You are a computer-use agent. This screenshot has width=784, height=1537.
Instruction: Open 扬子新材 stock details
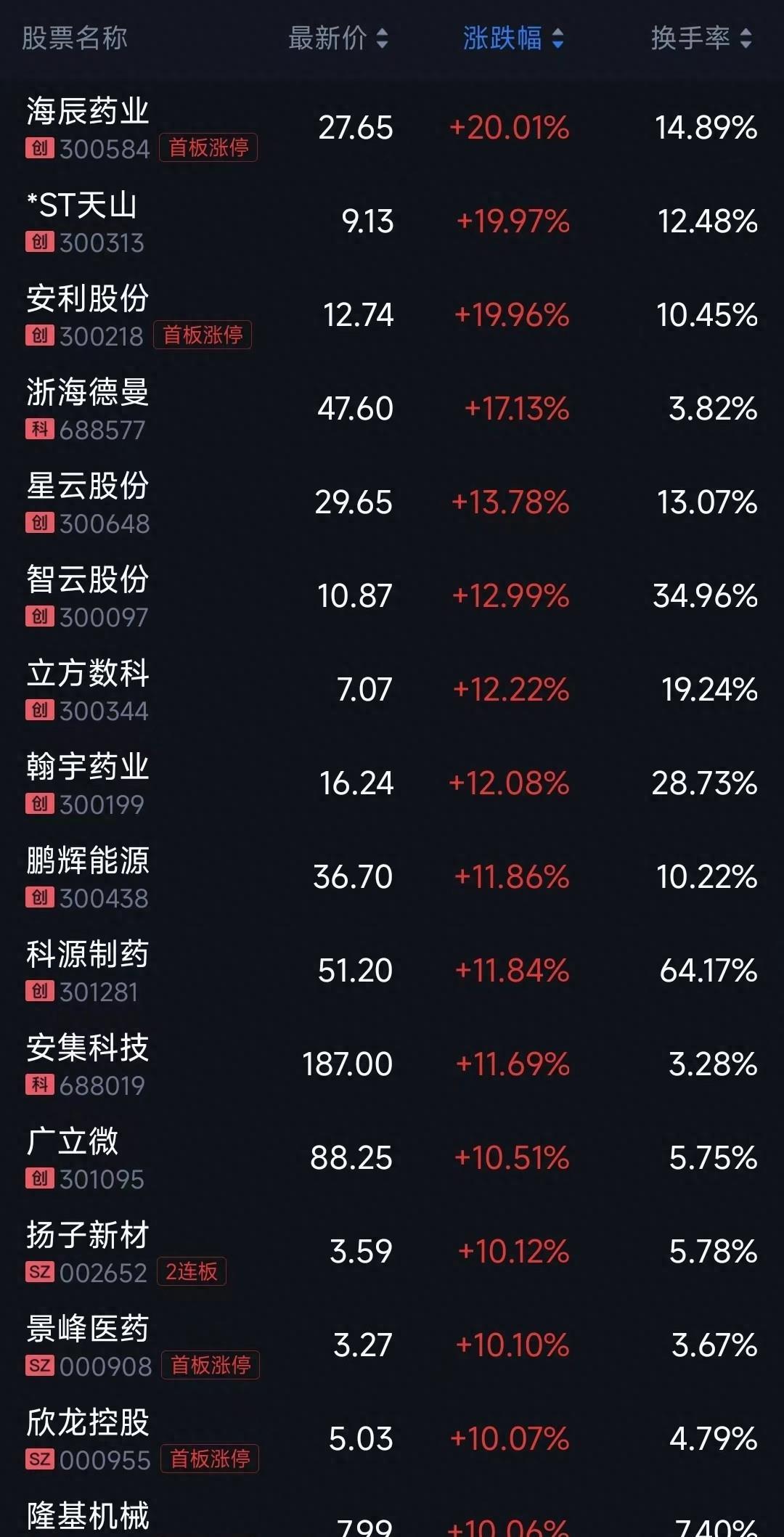pyautogui.click(x=392, y=1252)
